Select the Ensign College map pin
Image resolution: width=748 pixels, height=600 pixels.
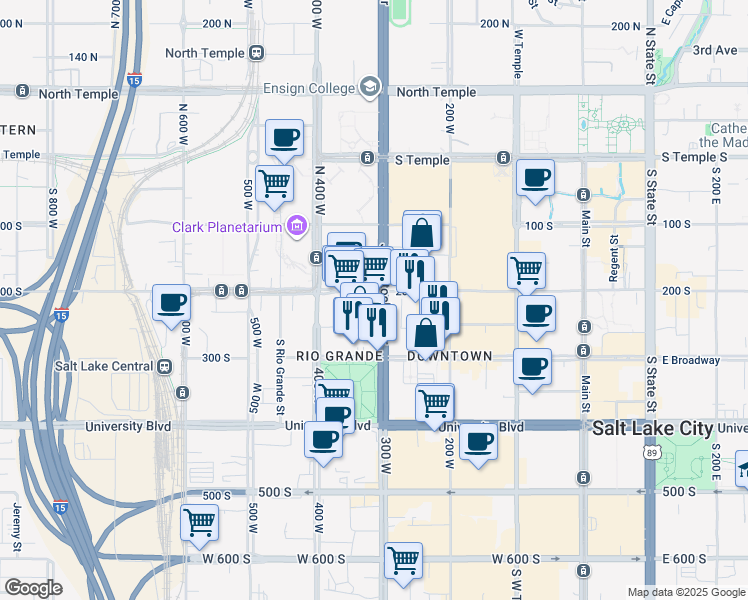[x=370, y=87]
